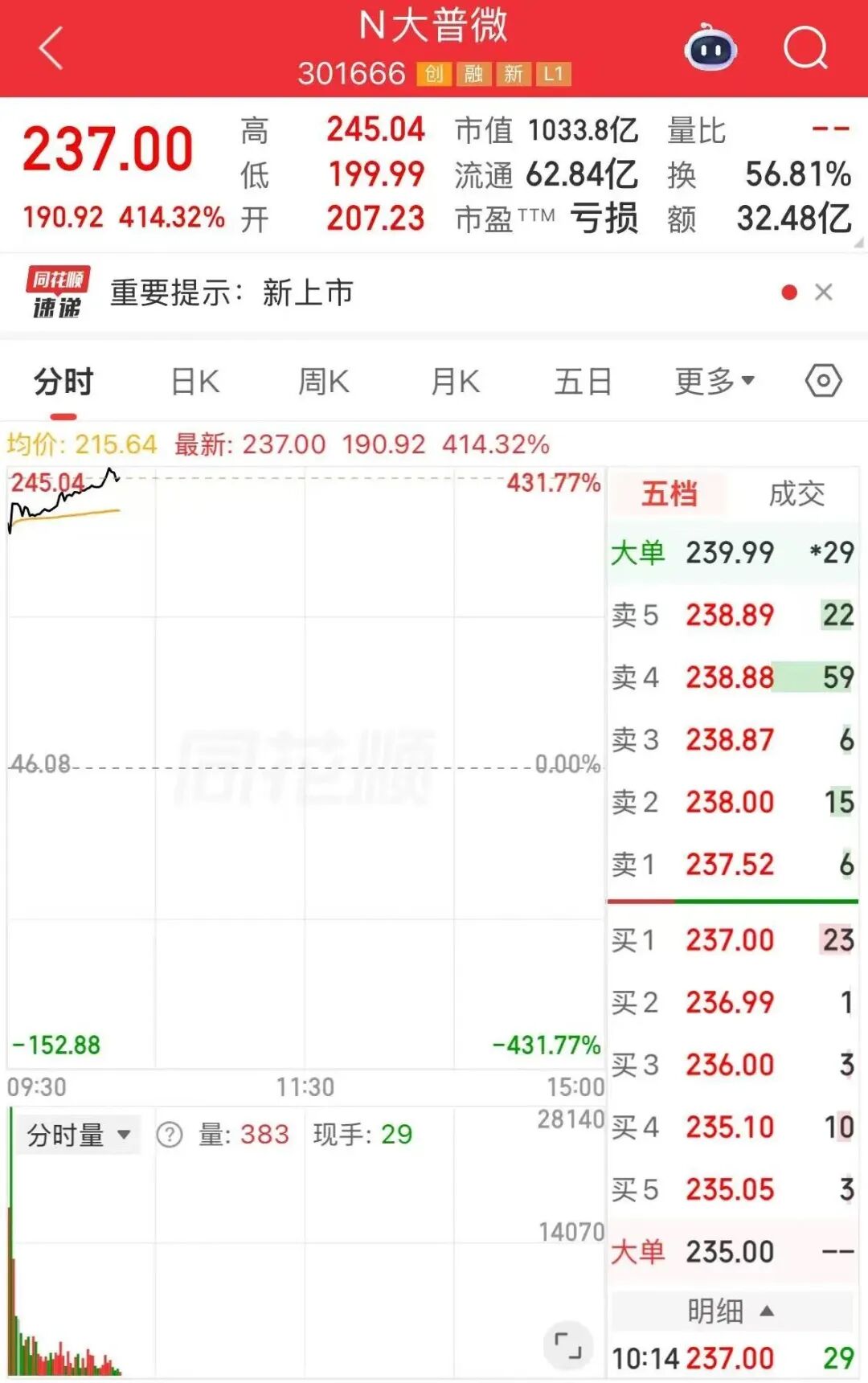This screenshot has height=1383, width=868.
Task: Dismiss the 重要提示 notice banner
Action: pyautogui.click(x=824, y=293)
